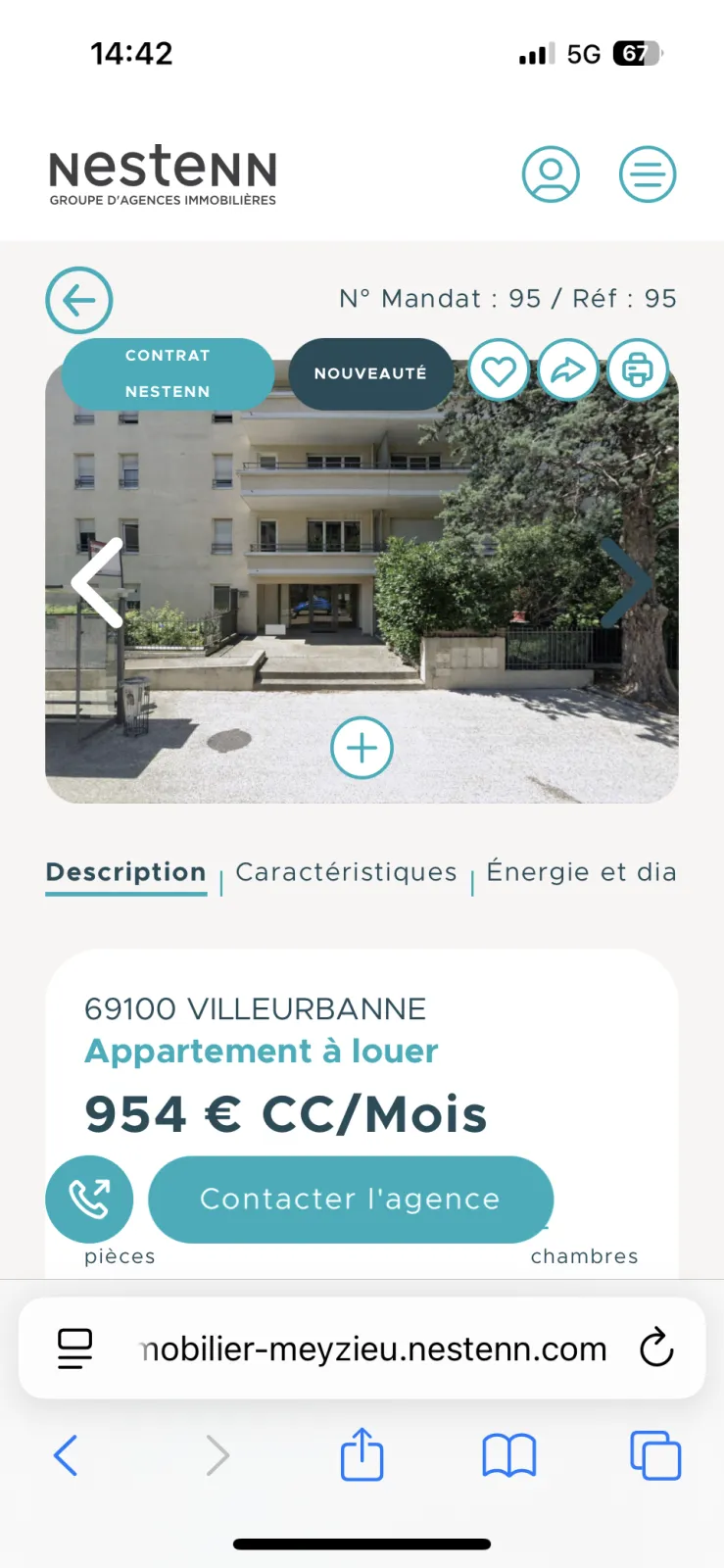Toggle Safari reader view icon

point(74,1347)
